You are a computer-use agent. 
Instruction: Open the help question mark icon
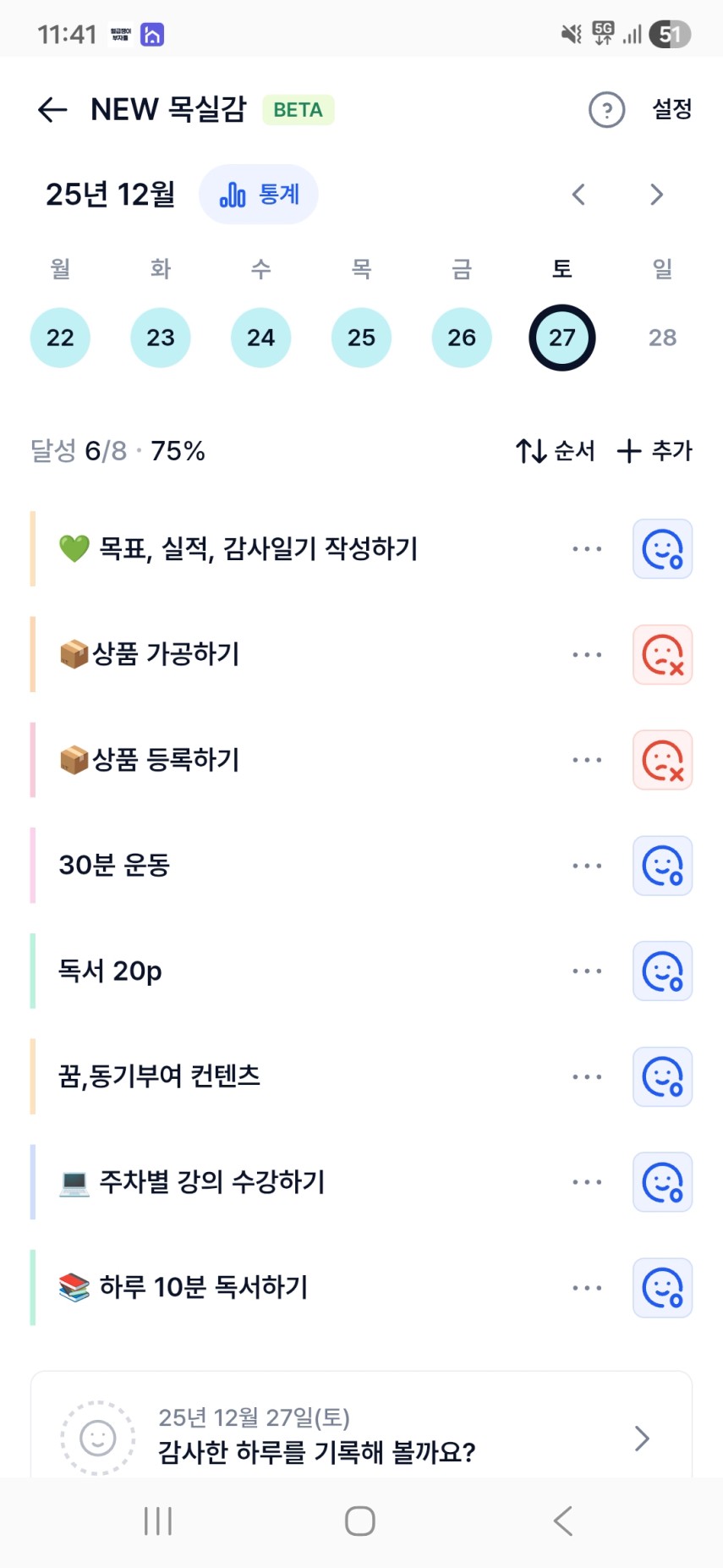click(606, 110)
